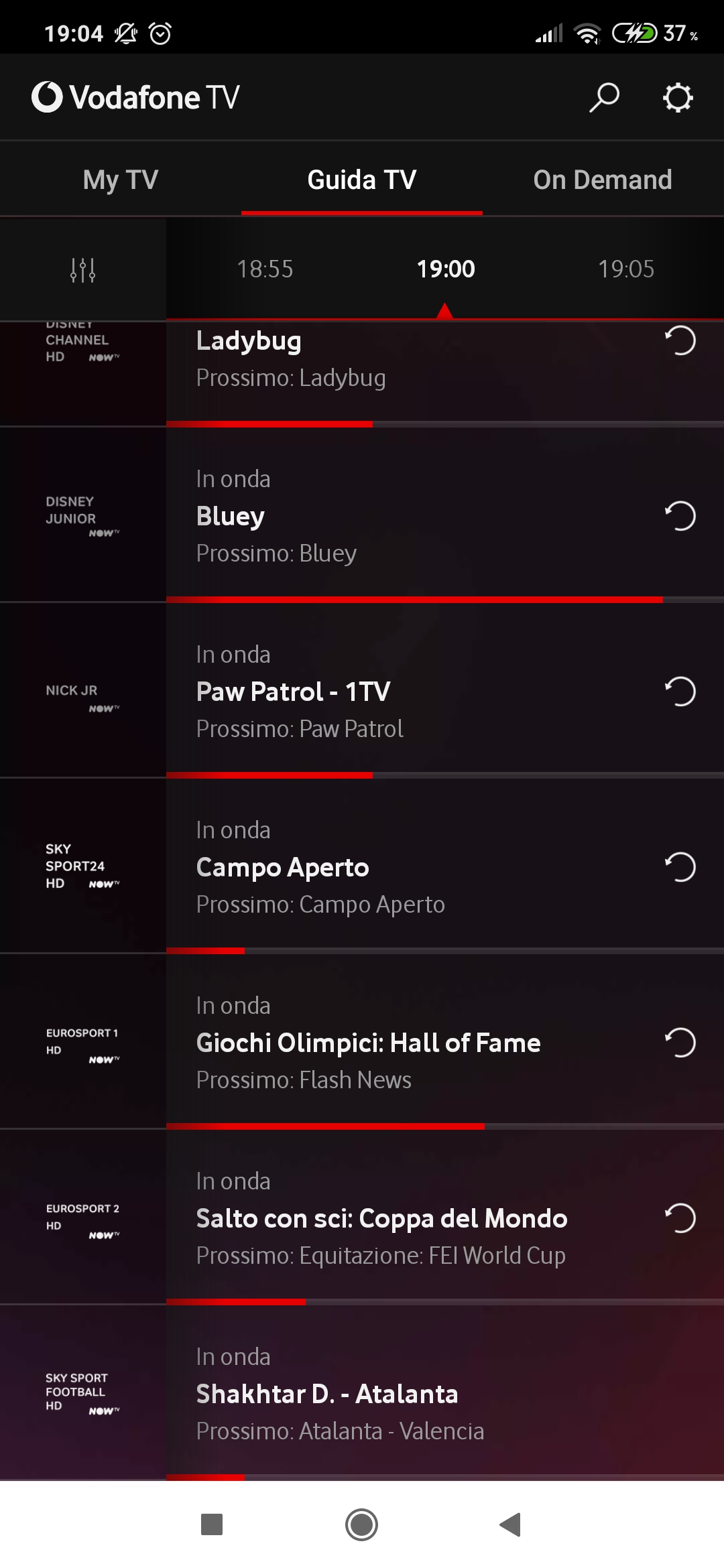Switch to the On Demand tab

[x=603, y=180]
